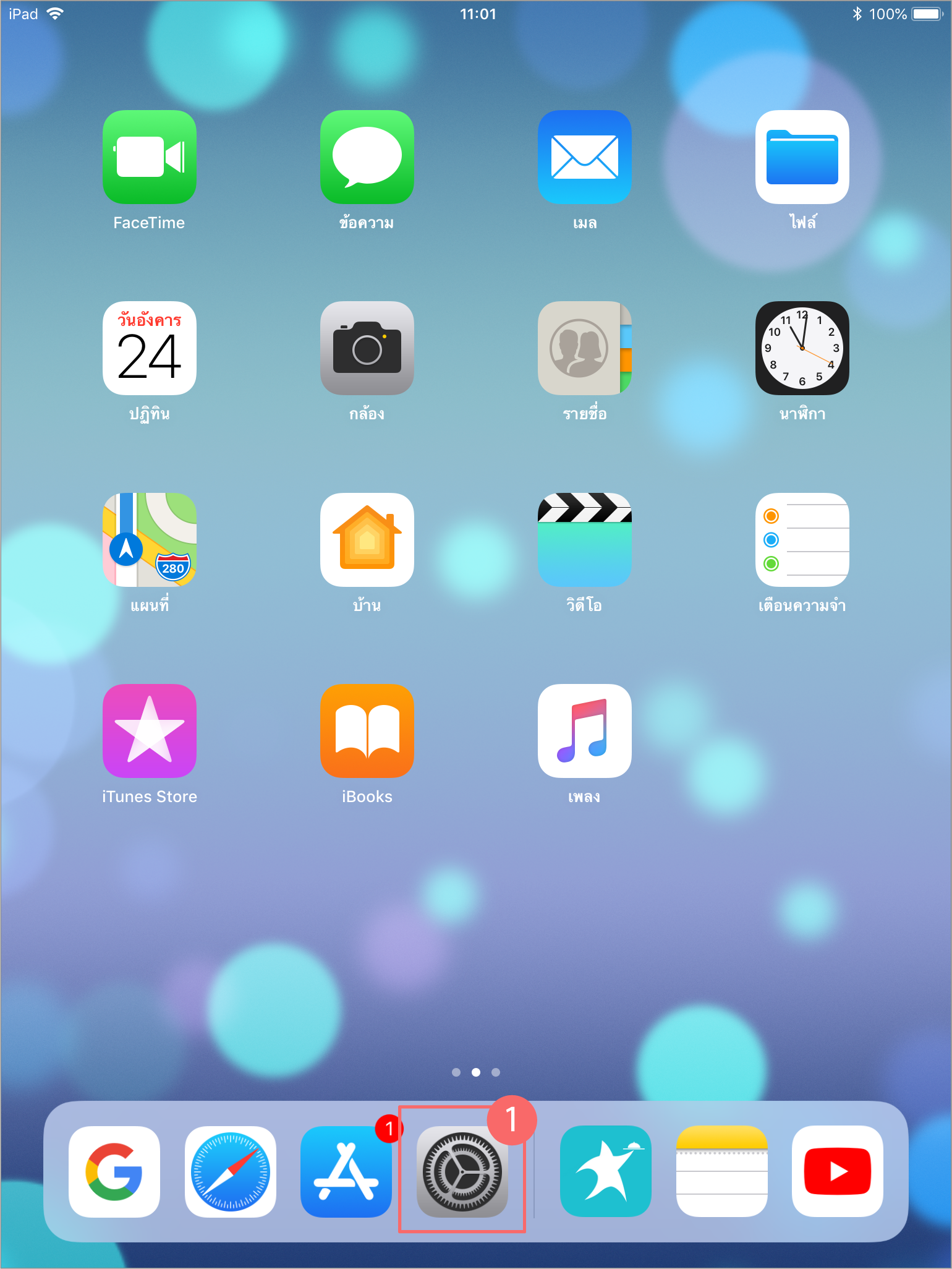Screen dimensions: 952x1269
Task: Open the Contacts app (รายชื่อ)
Action: pos(584,348)
